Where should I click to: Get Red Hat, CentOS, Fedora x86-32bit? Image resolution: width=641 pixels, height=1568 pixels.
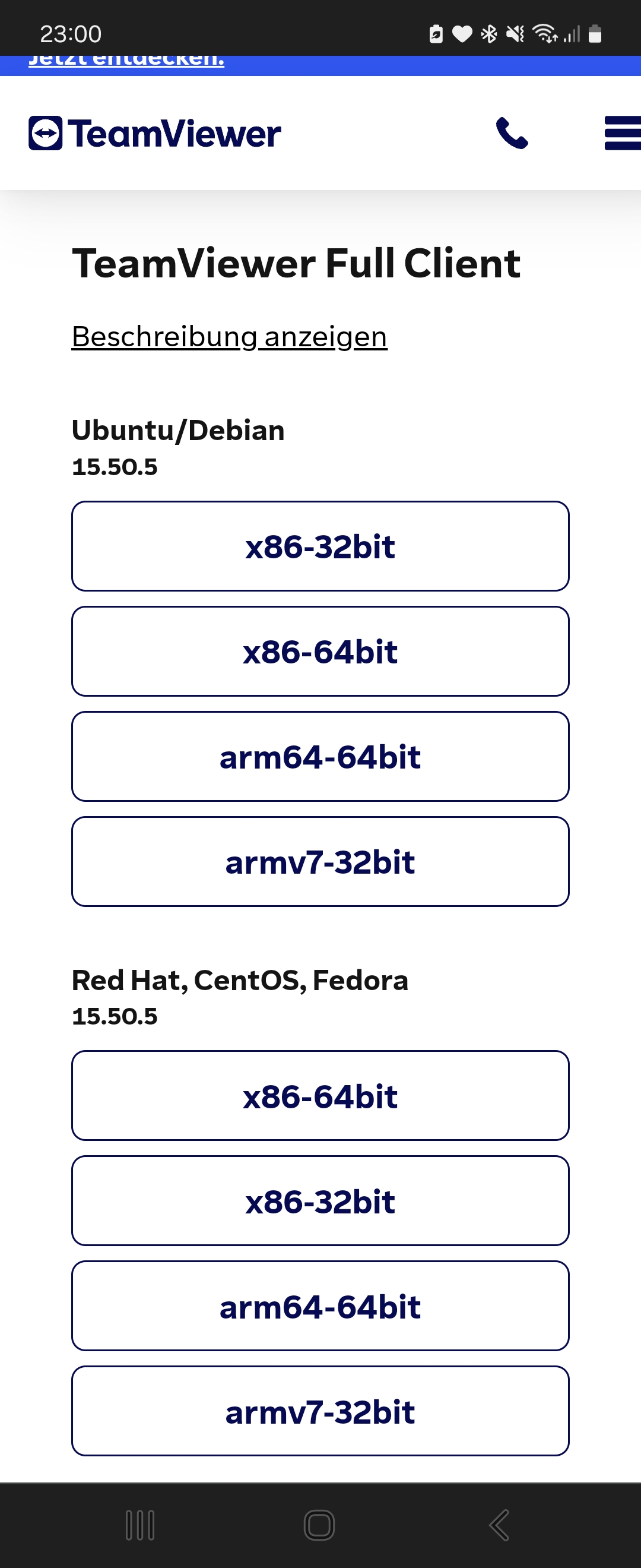click(x=320, y=1201)
